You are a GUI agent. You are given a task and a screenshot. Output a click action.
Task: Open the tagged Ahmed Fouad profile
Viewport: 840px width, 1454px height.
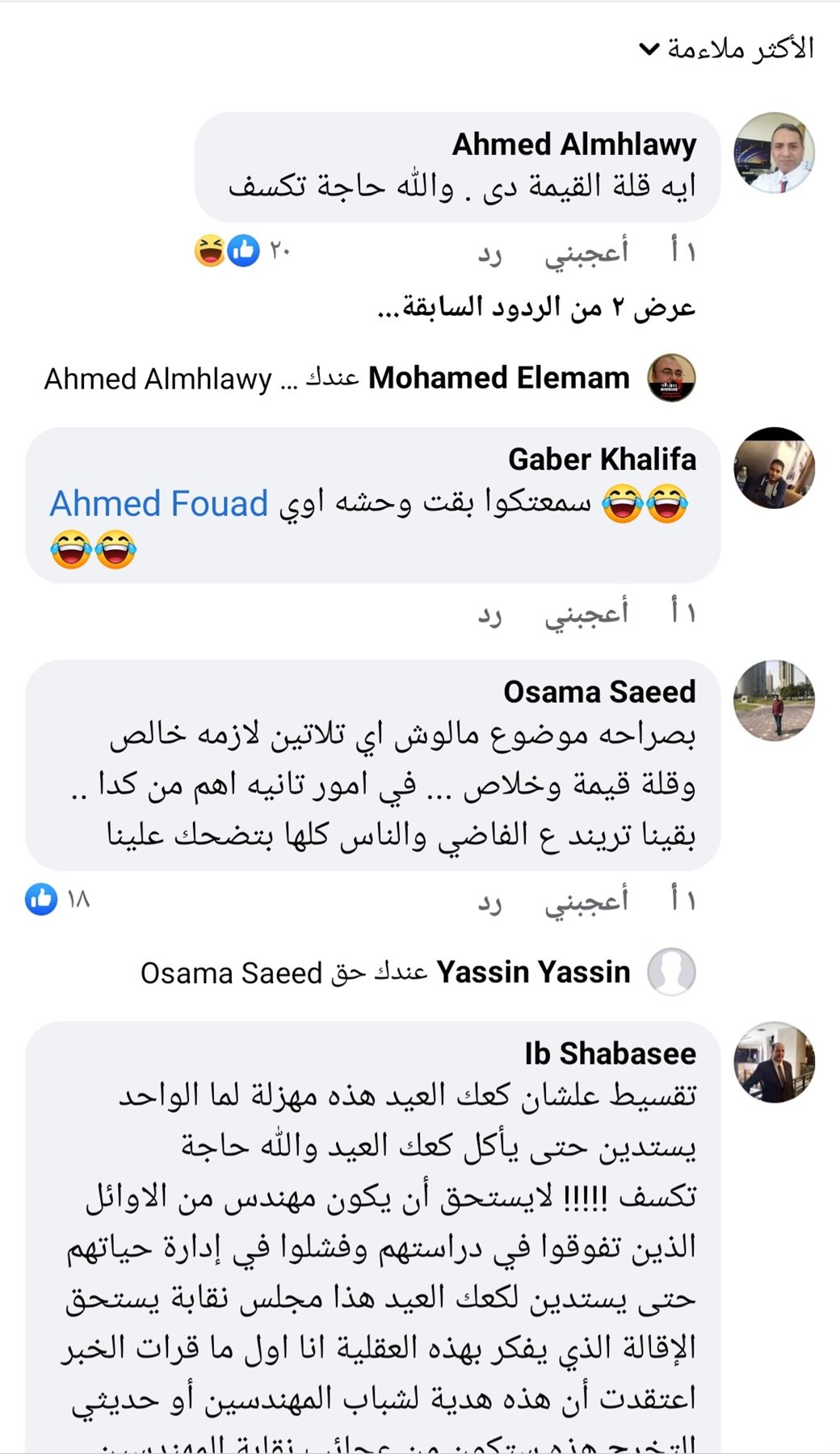(159, 503)
